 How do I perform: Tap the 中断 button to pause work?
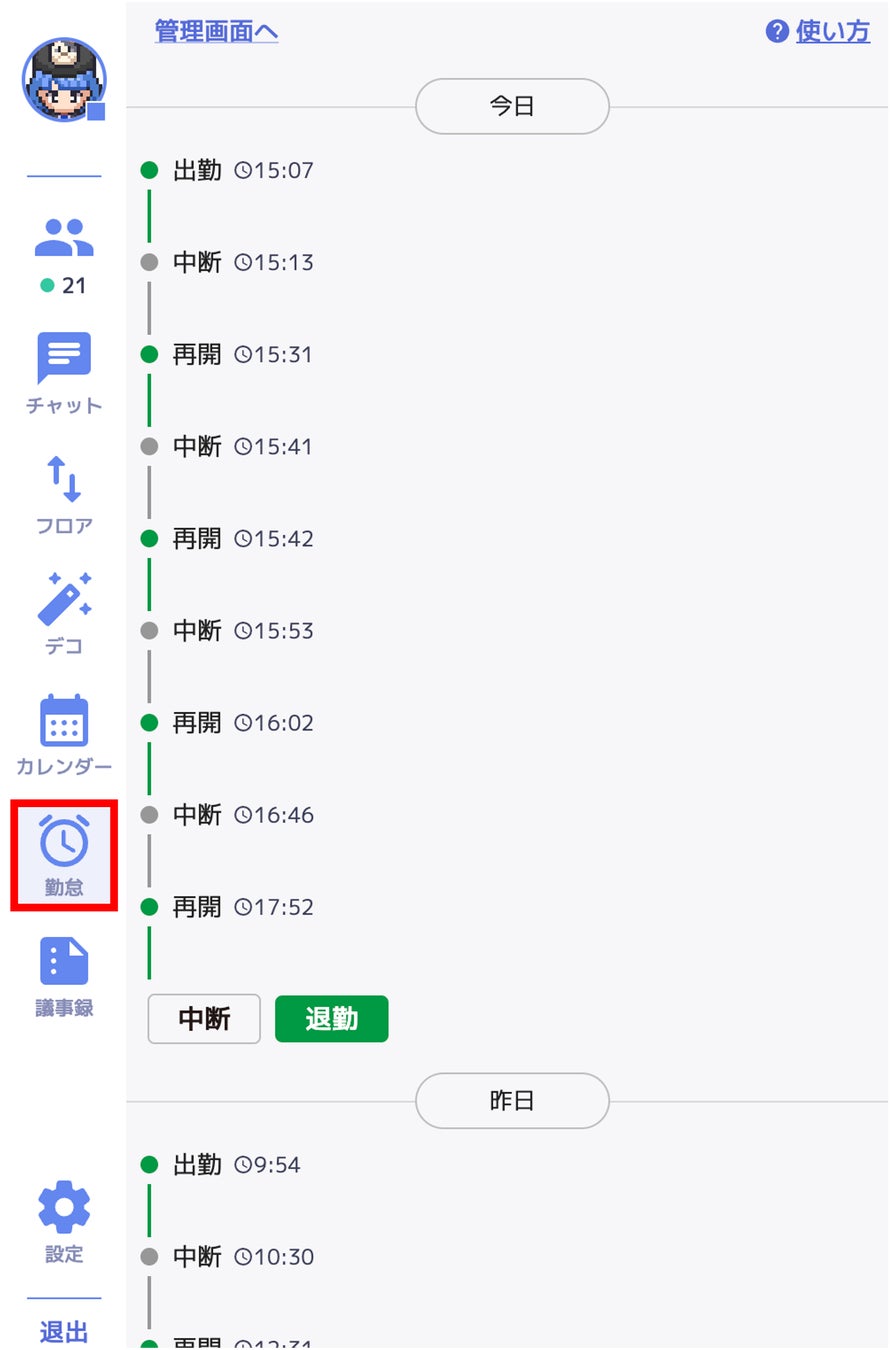click(204, 1019)
